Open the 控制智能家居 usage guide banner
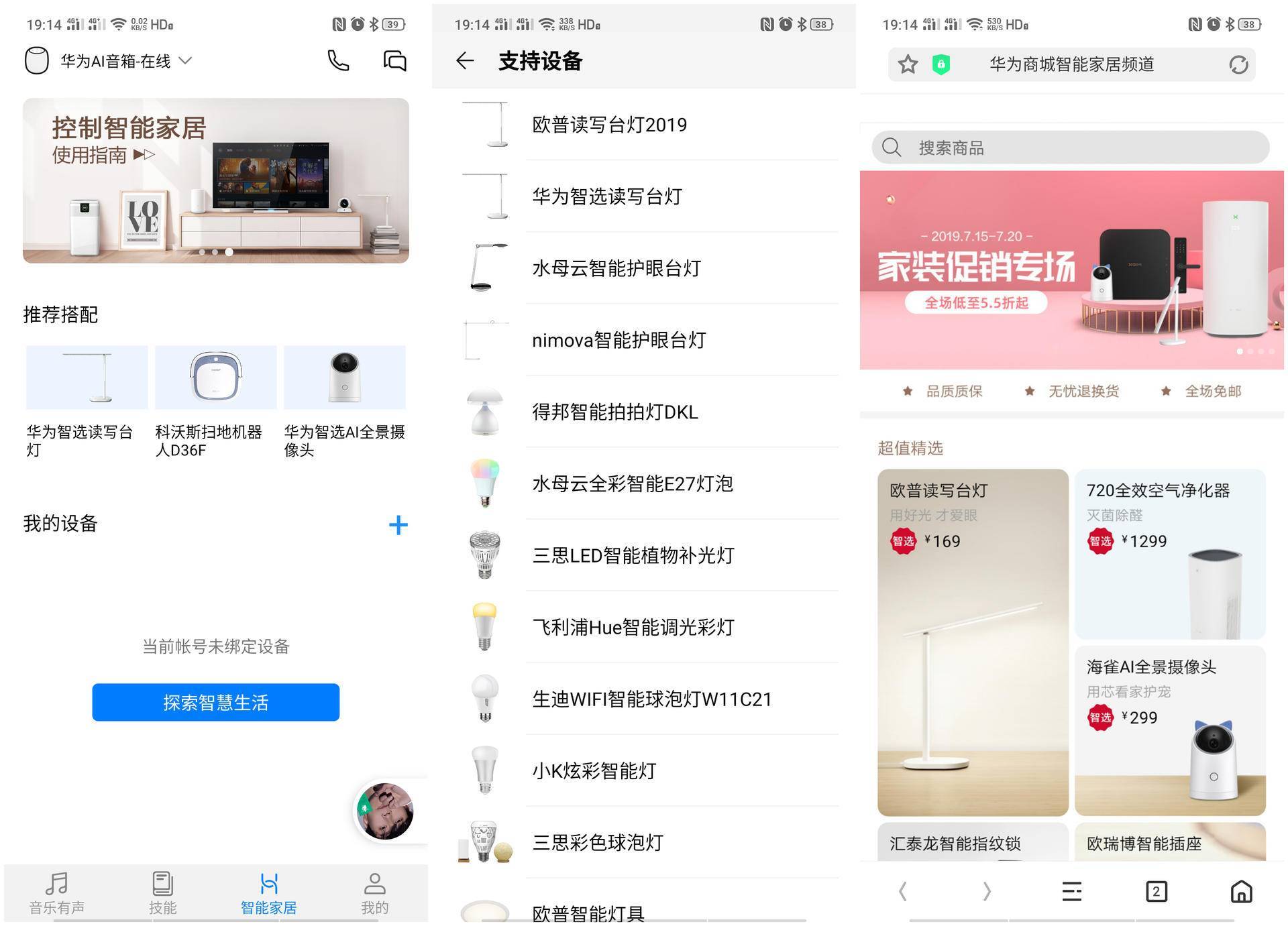Screen dimensions: 1288x926 (215, 180)
